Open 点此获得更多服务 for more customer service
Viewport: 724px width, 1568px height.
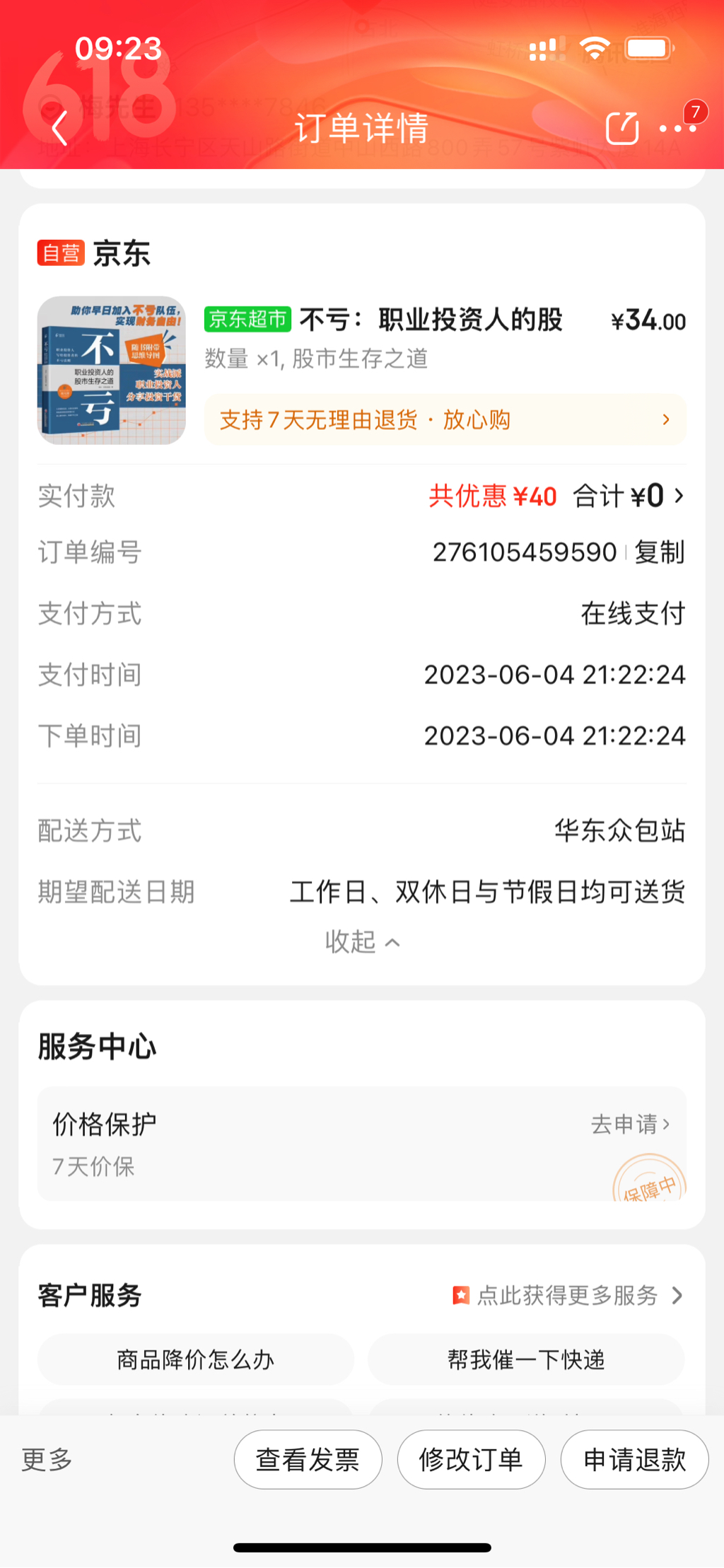point(568,1296)
